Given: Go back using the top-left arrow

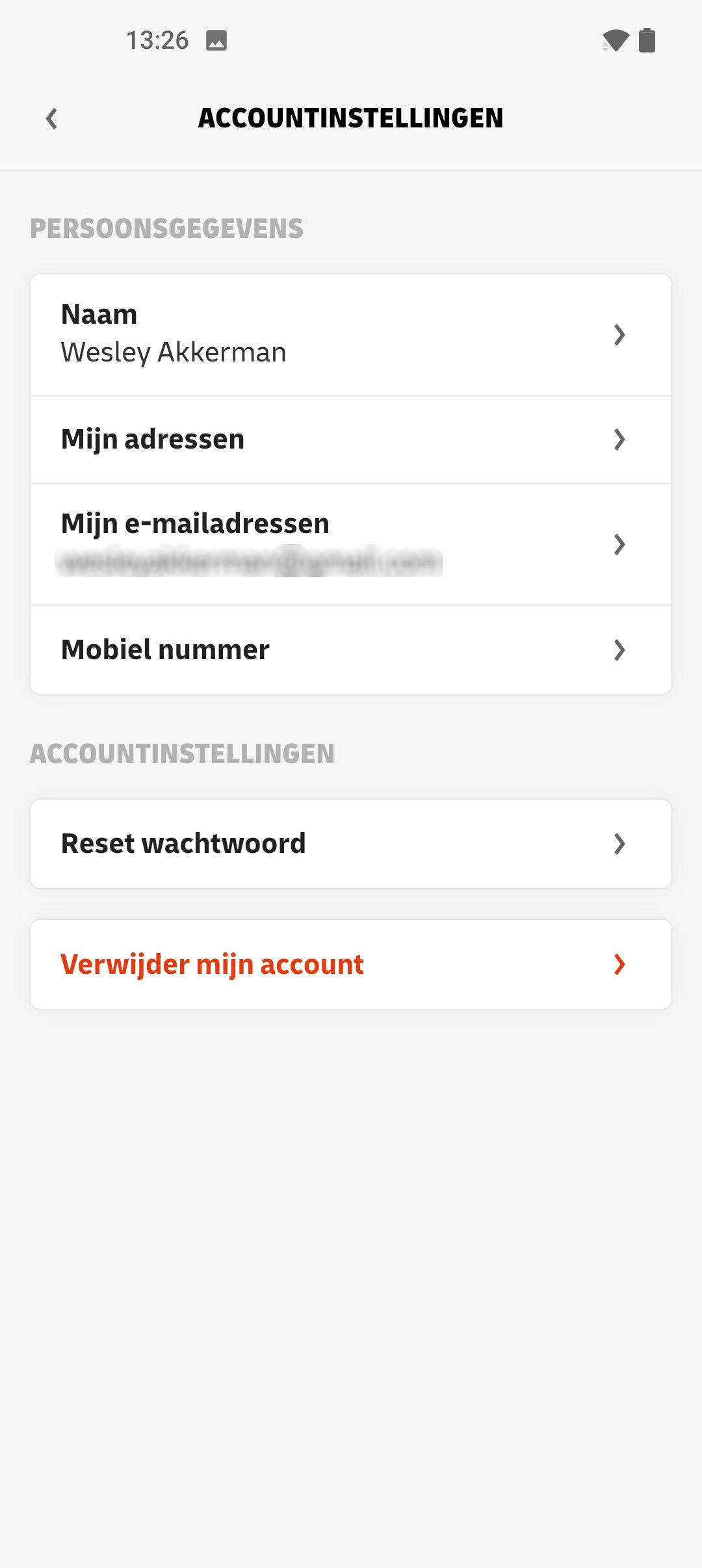Looking at the screenshot, I should point(52,118).
